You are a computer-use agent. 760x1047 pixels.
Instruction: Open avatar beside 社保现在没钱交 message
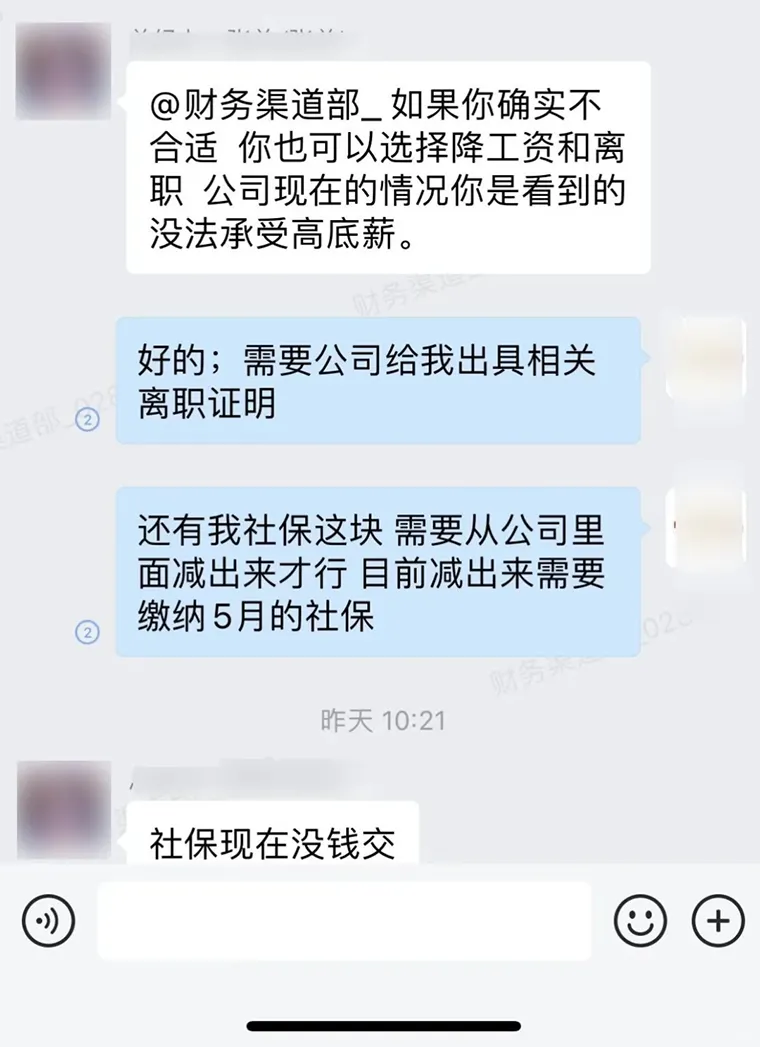click(64, 808)
